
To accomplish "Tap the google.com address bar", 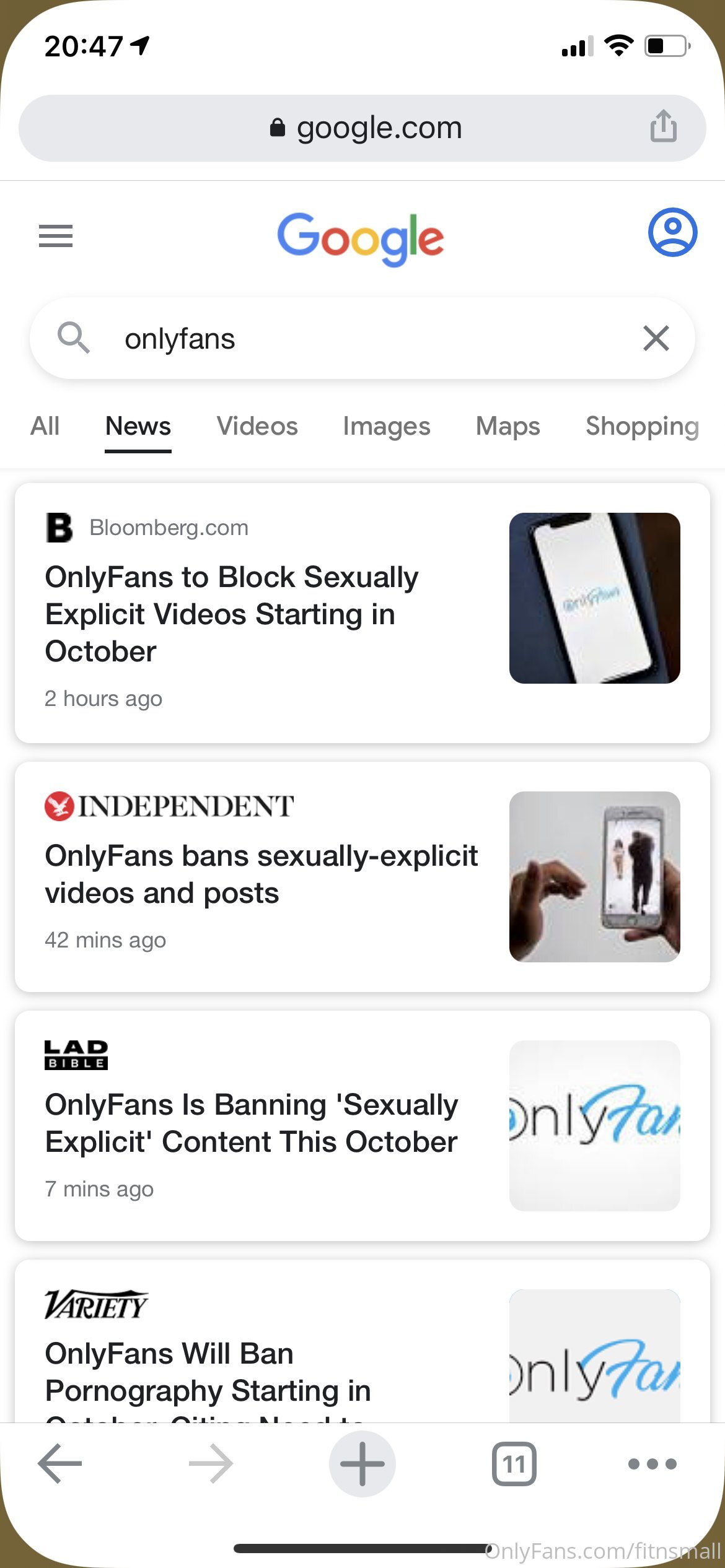I will [362, 128].
